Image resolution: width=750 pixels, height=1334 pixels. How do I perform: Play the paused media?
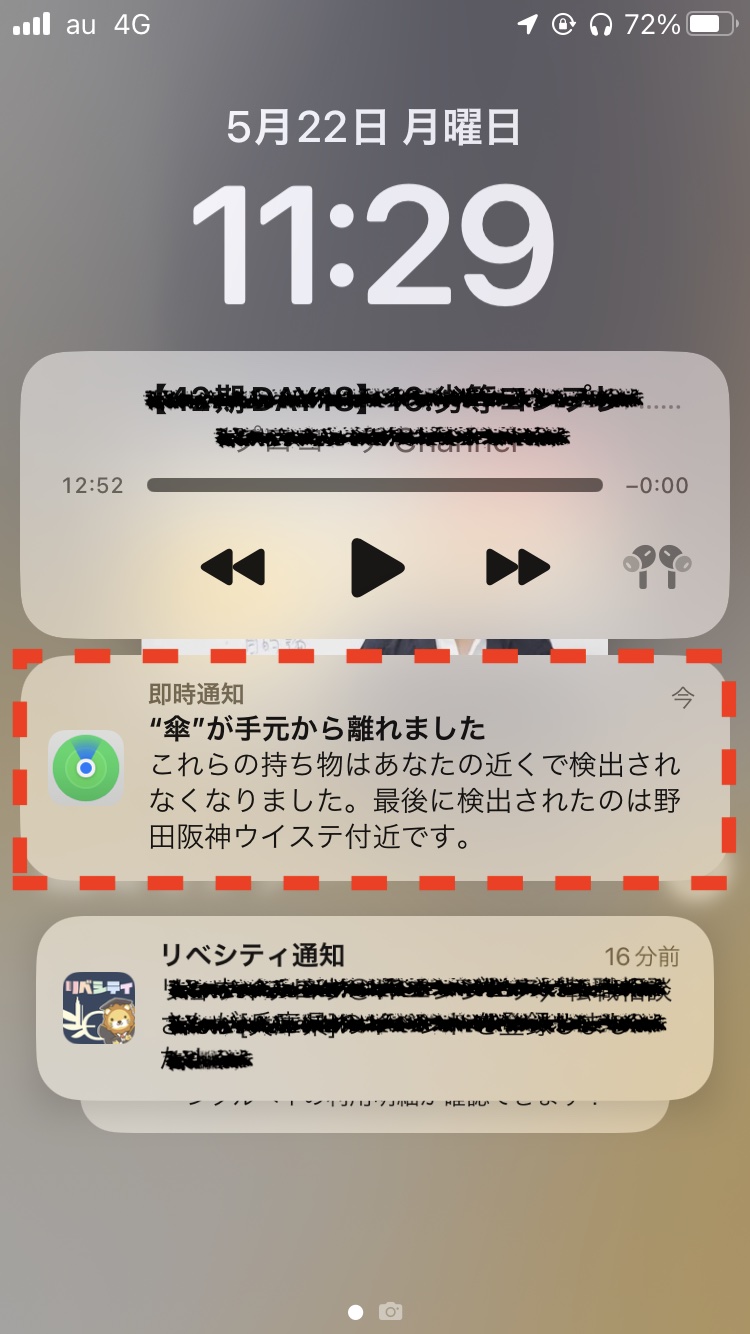click(x=377, y=567)
